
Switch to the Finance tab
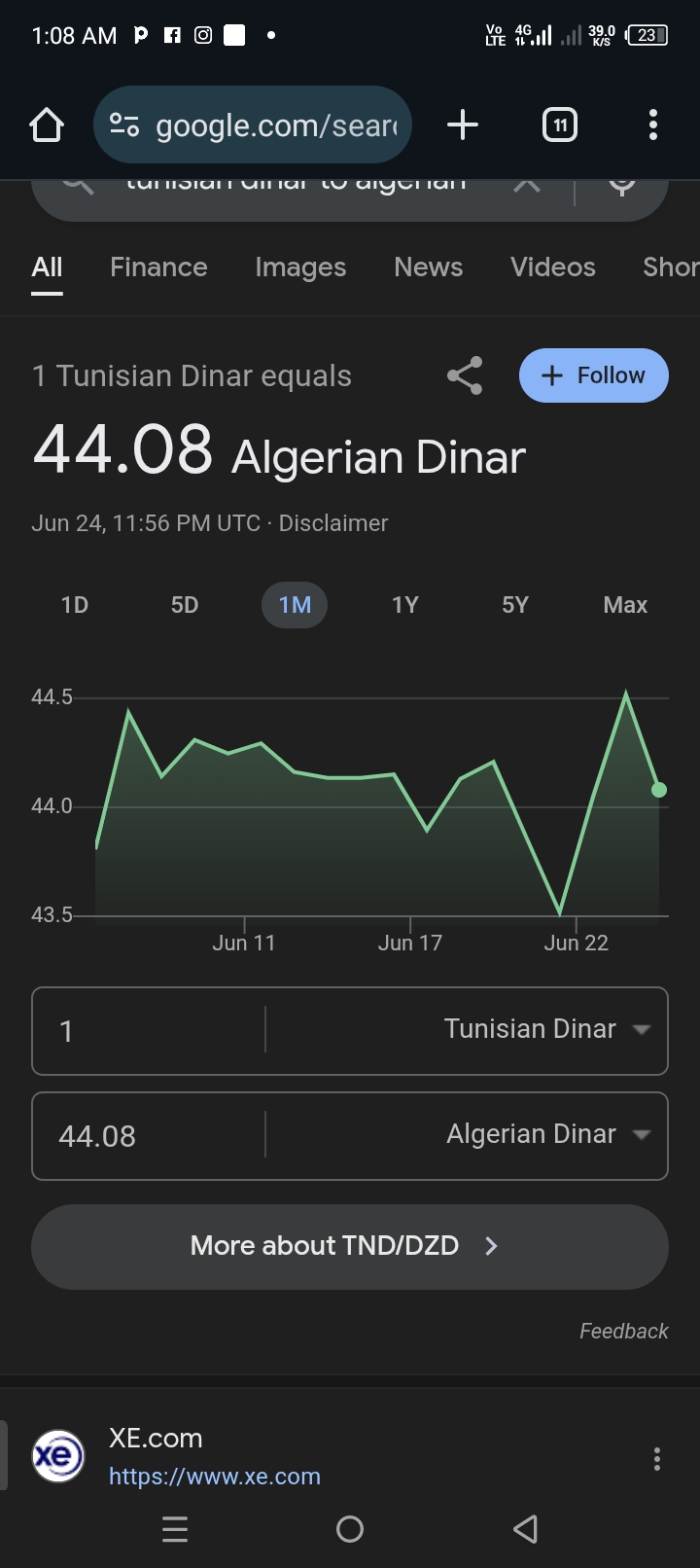click(x=158, y=267)
